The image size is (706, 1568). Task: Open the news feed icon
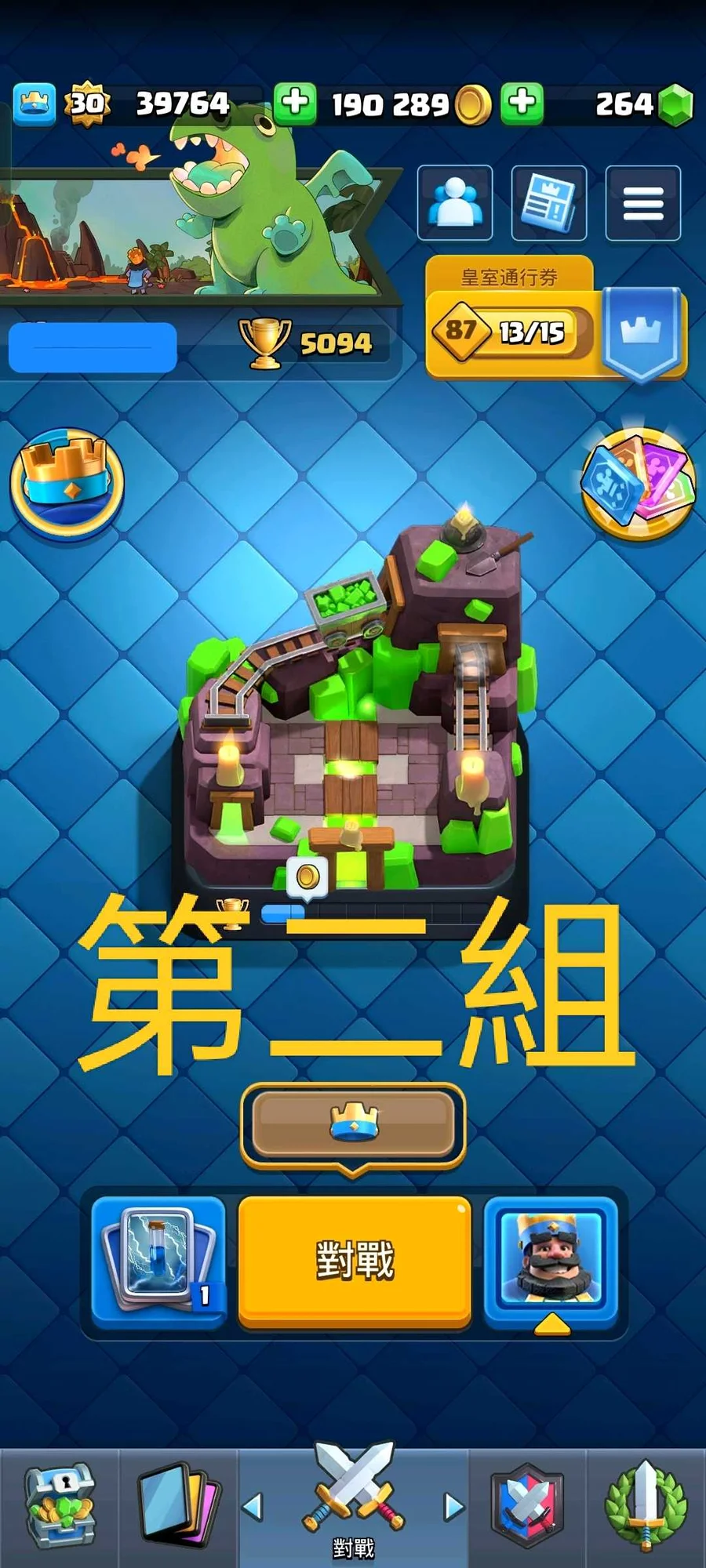point(549,203)
